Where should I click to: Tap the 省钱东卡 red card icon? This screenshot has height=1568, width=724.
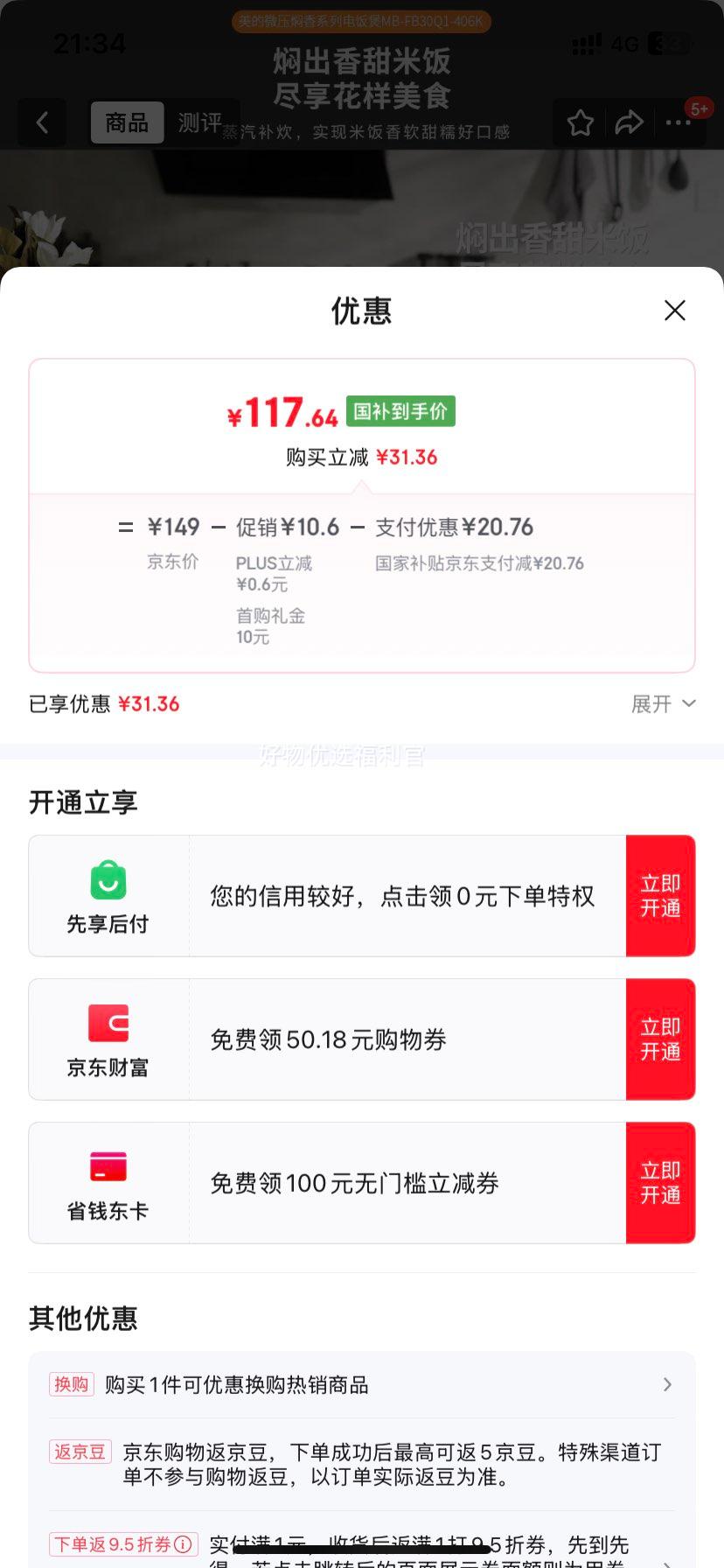tap(108, 1166)
